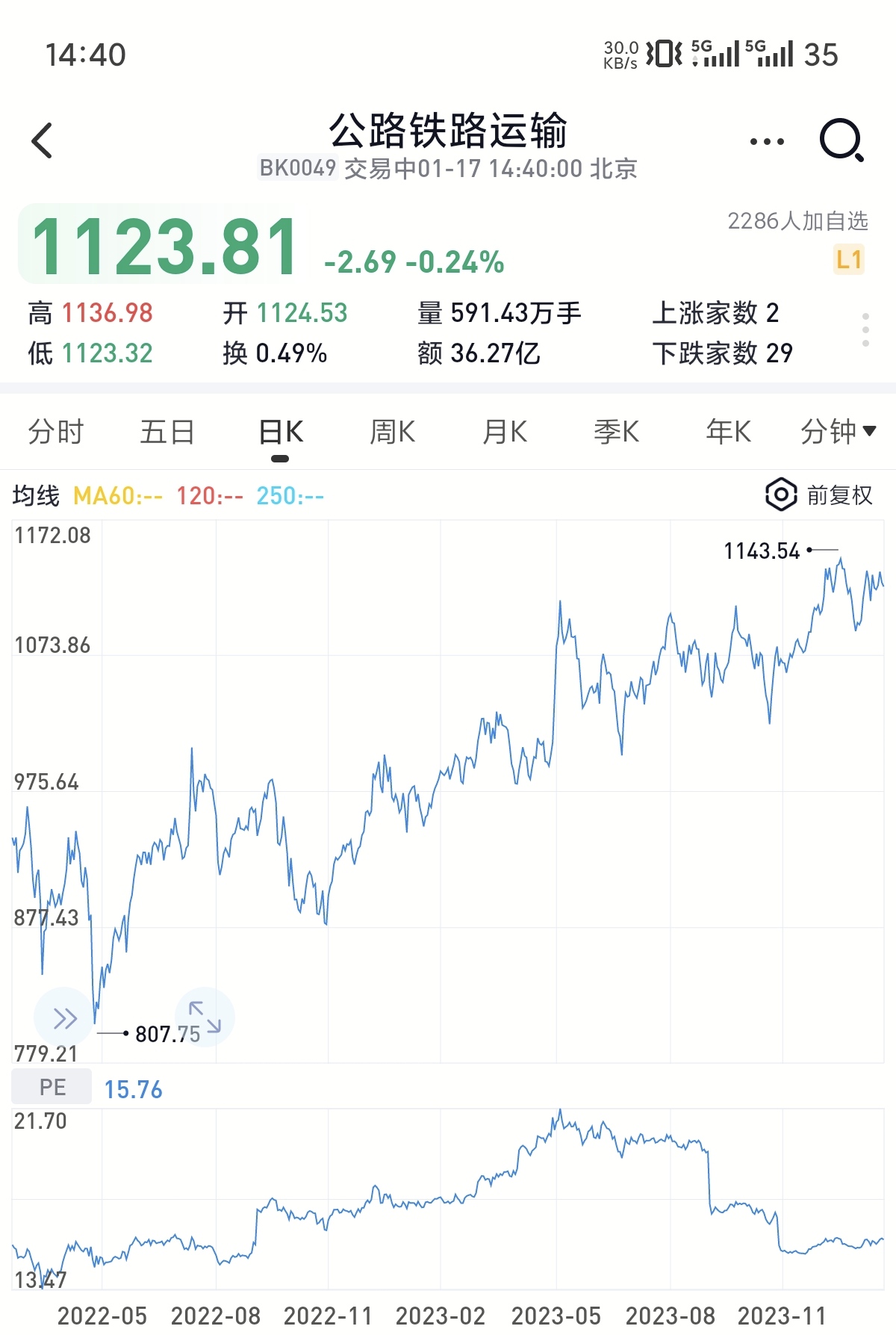Image resolution: width=896 pixels, height=1335 pixels.
Task: Open the 分钟 interval dropdown
Action: point(837,432)
